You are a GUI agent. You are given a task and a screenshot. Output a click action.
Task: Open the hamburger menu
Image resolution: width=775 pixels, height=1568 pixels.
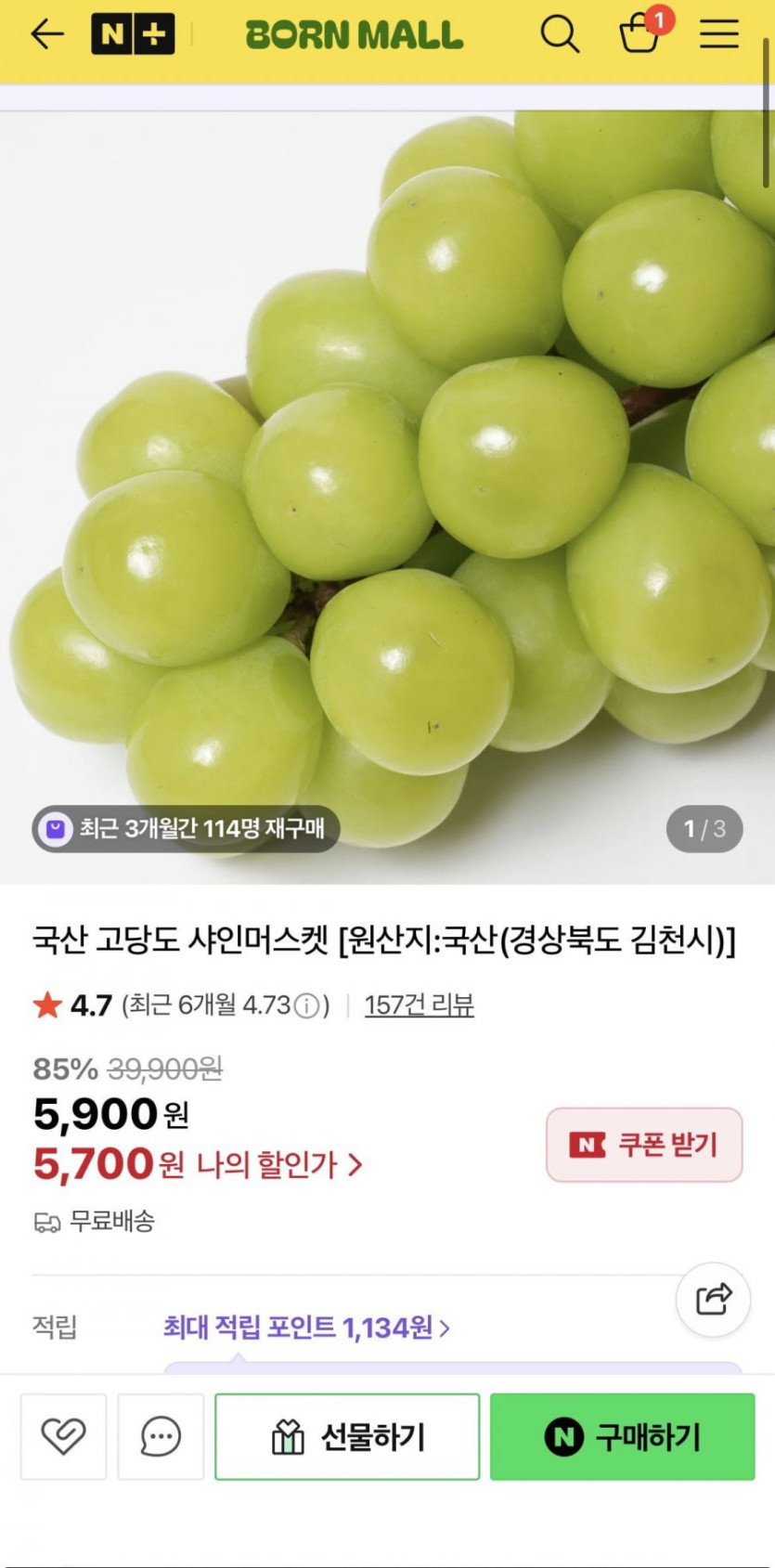[x=719, y=34]
